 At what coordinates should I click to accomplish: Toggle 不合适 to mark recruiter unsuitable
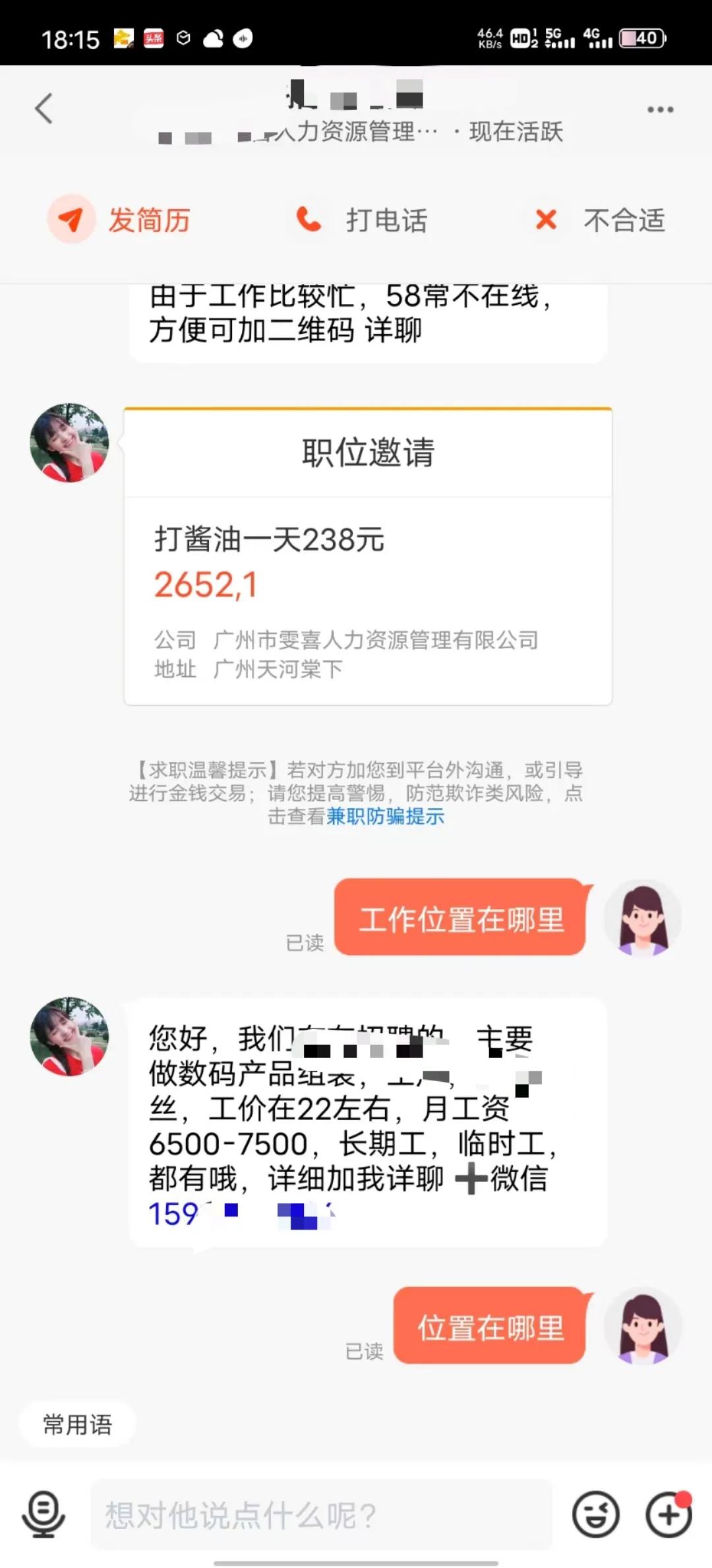point(624,220)
